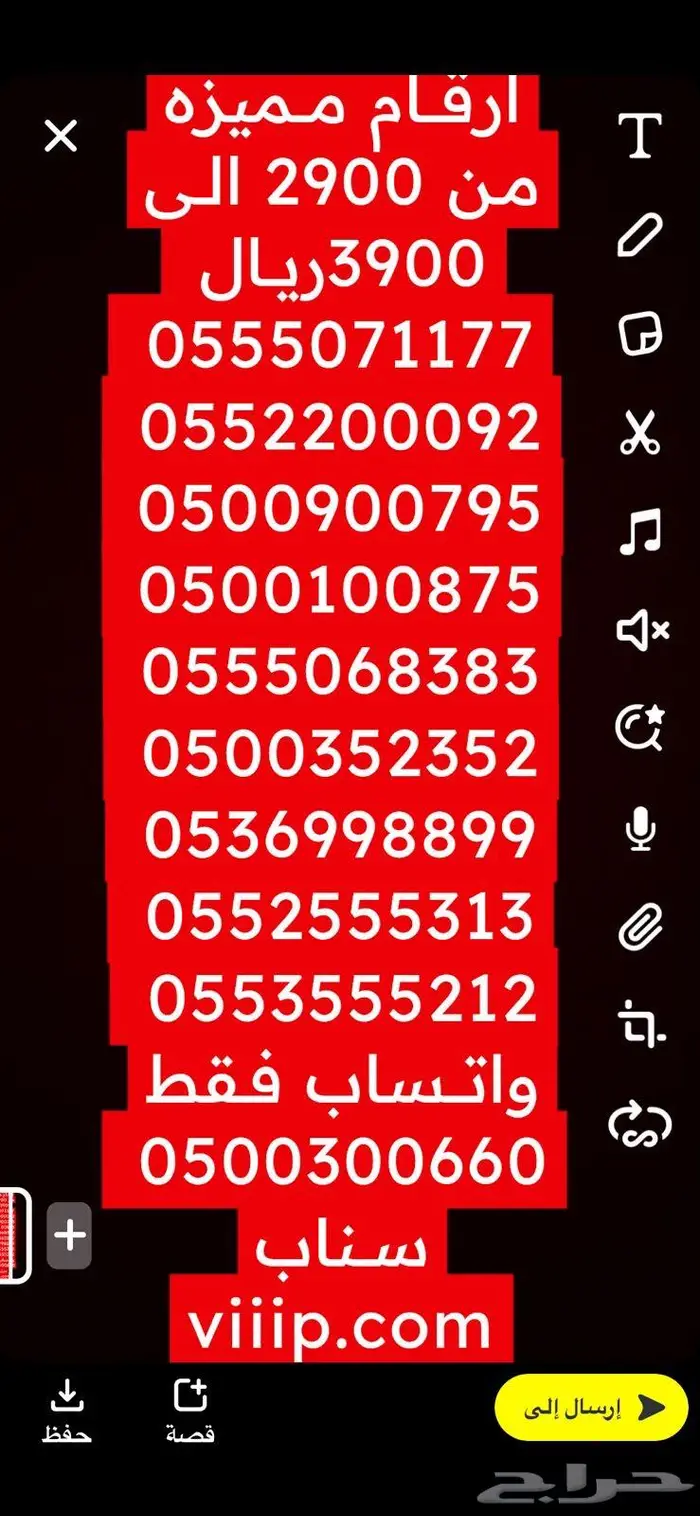The image size is (700, 1516).
Task: Select the current snap thumbnail
Action: tap(14, 1236)
